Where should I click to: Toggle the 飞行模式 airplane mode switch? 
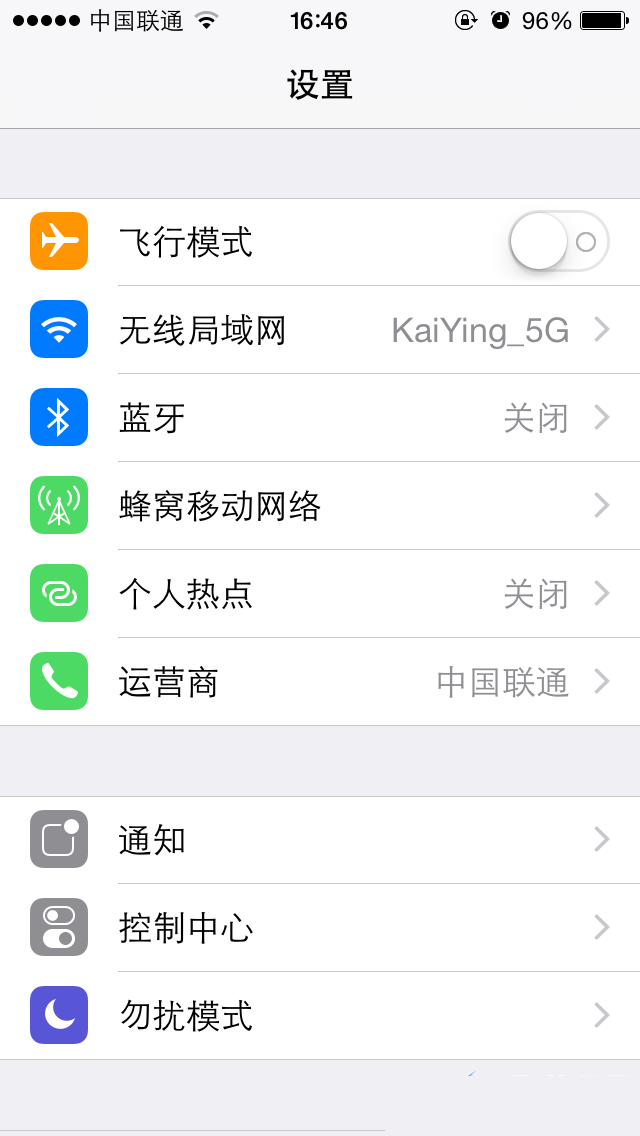click(x=560, y=241)
